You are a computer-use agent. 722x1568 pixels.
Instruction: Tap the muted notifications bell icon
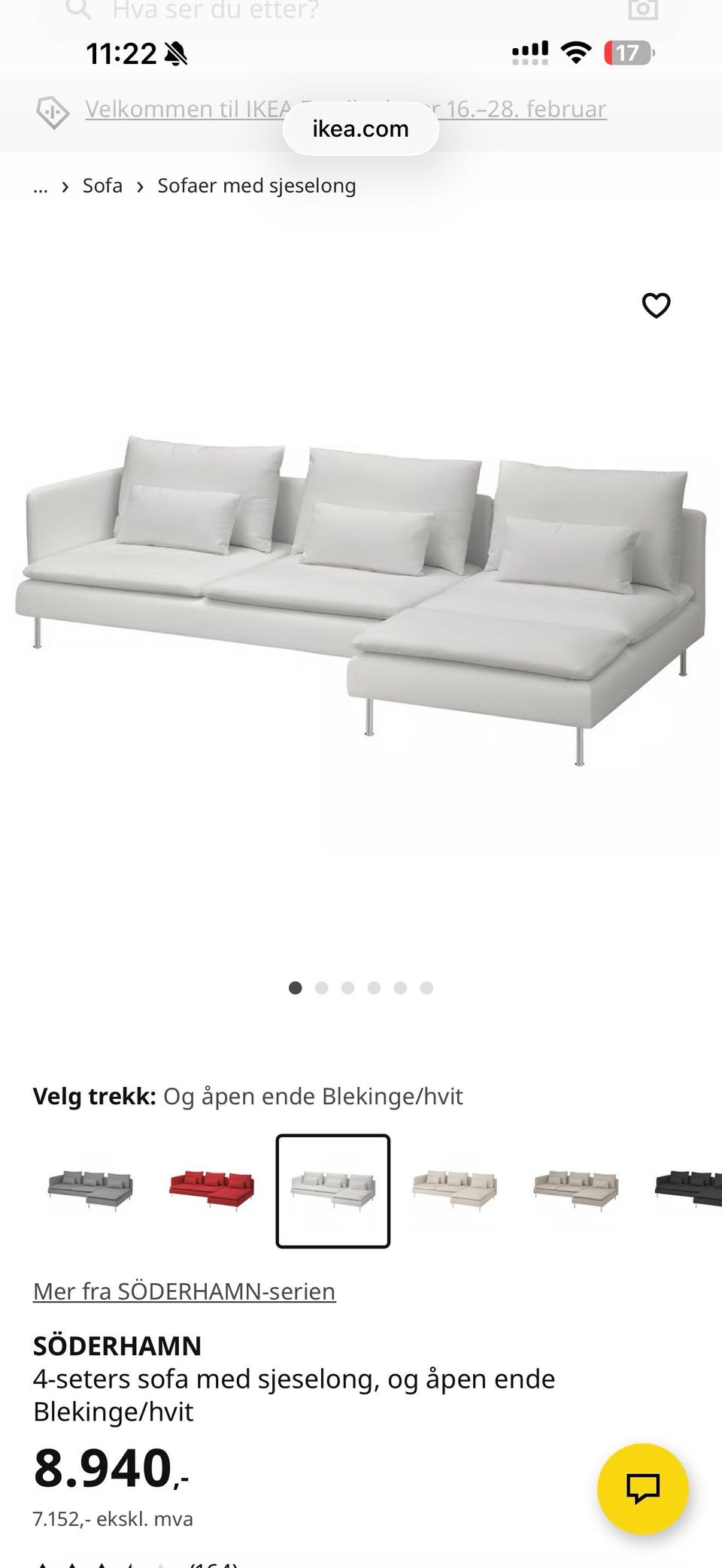(176, 53)
